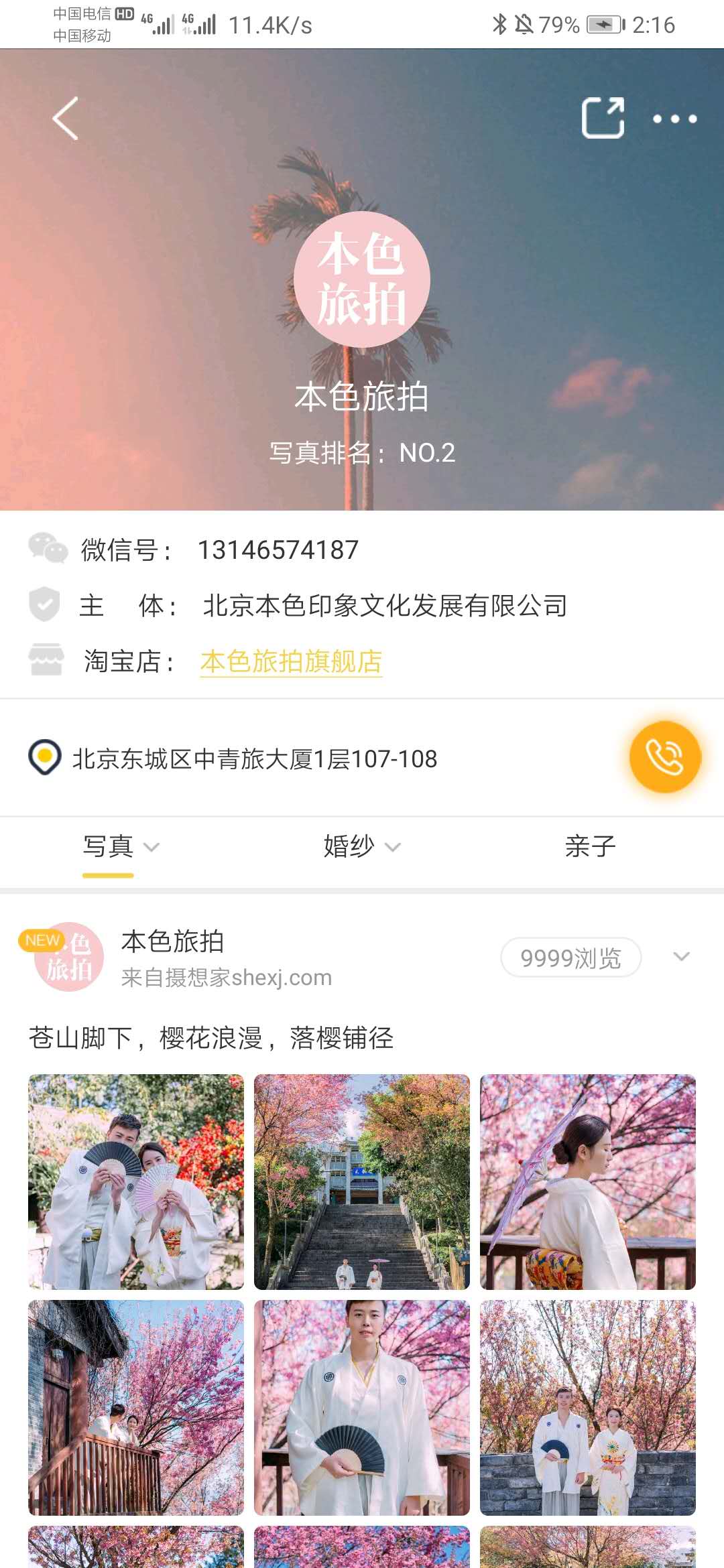Open the address 北京东城区中青旅大厦 location
The image size is (724, 1568).
(255, 759)
